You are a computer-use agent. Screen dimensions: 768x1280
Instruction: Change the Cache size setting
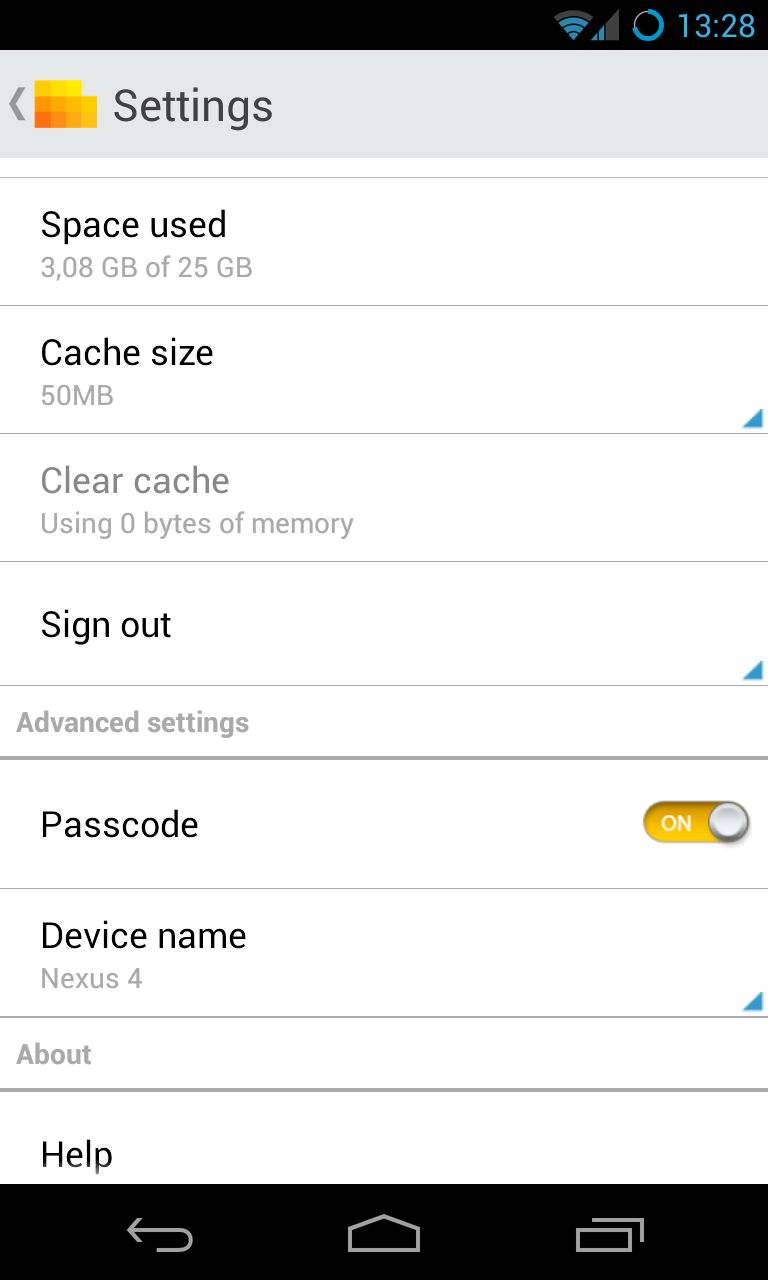coord(384,370)
